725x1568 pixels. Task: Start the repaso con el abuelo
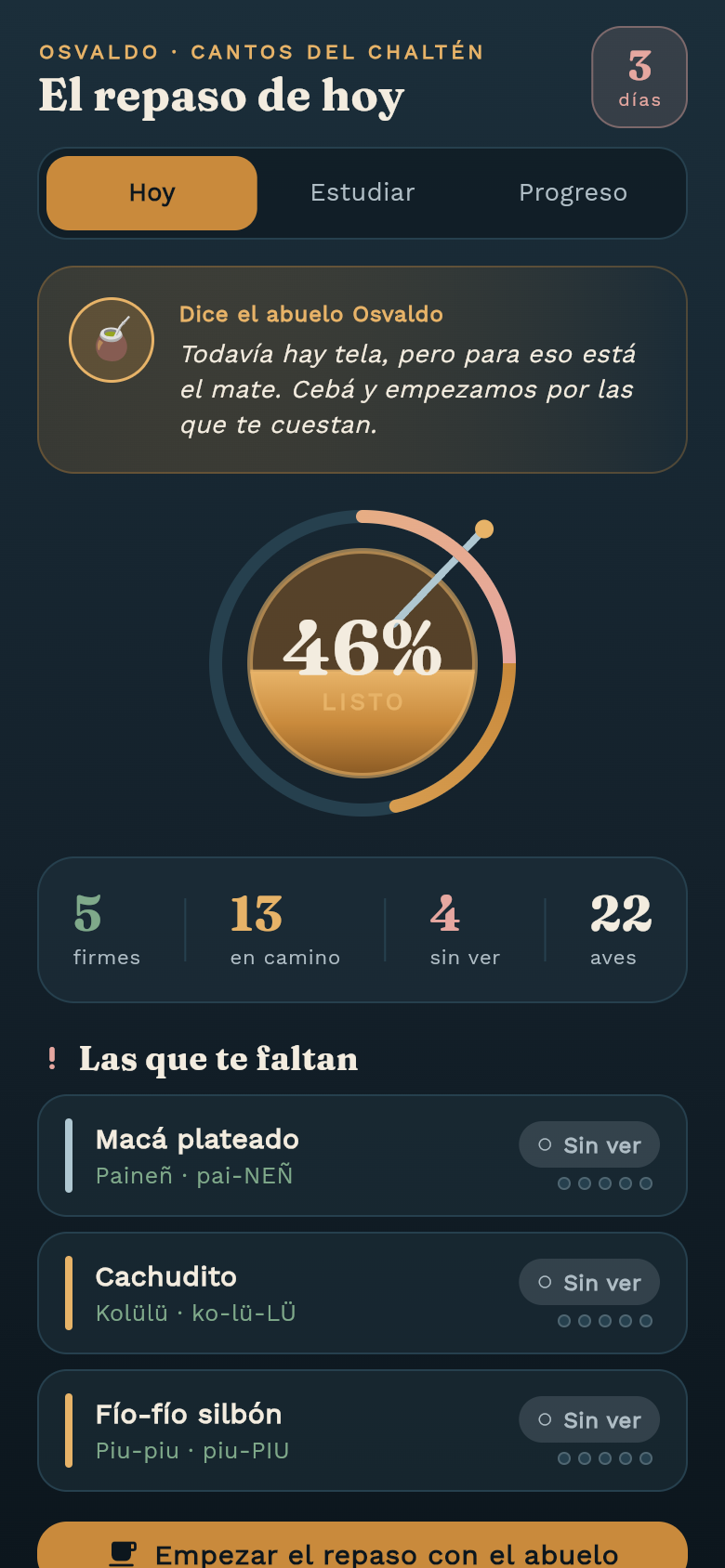pyautogui.click(x=362, y=1546)
